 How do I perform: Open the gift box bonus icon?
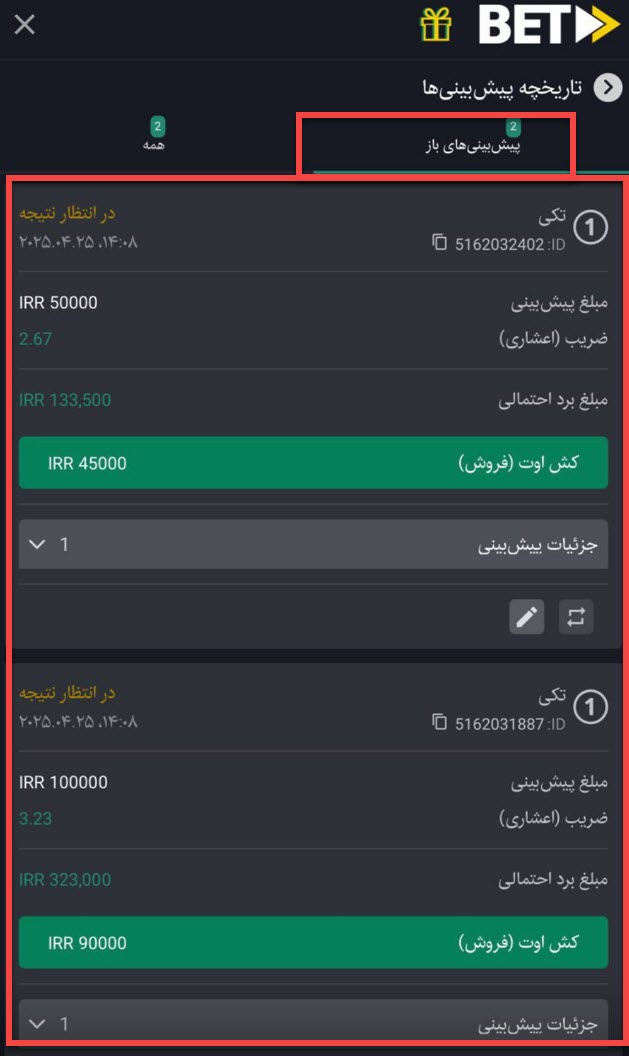tap(436, 26)
